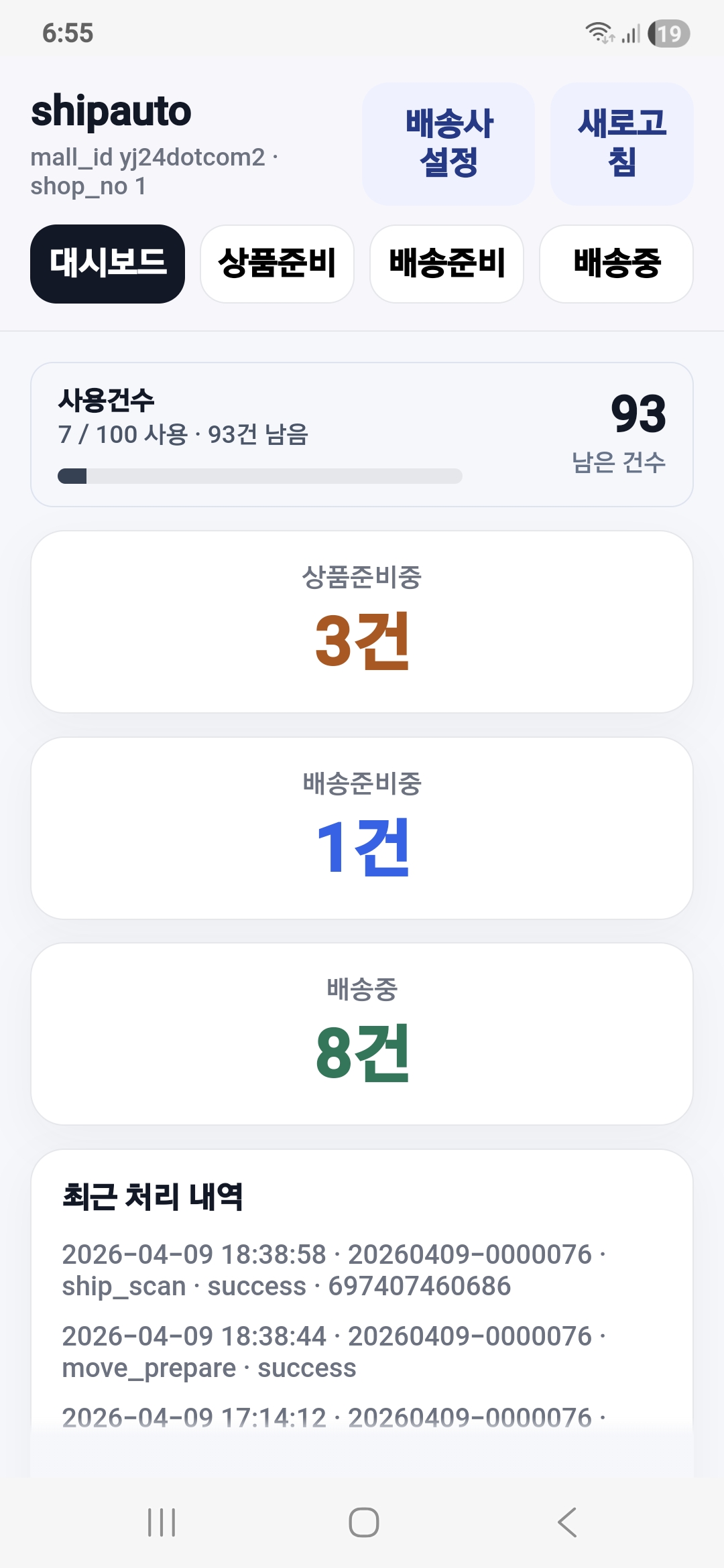Image resolution: width=724 pixels, height=1568 pixels.
Task: Switch to the 배송준비 tab
Action: pos(446,263)
